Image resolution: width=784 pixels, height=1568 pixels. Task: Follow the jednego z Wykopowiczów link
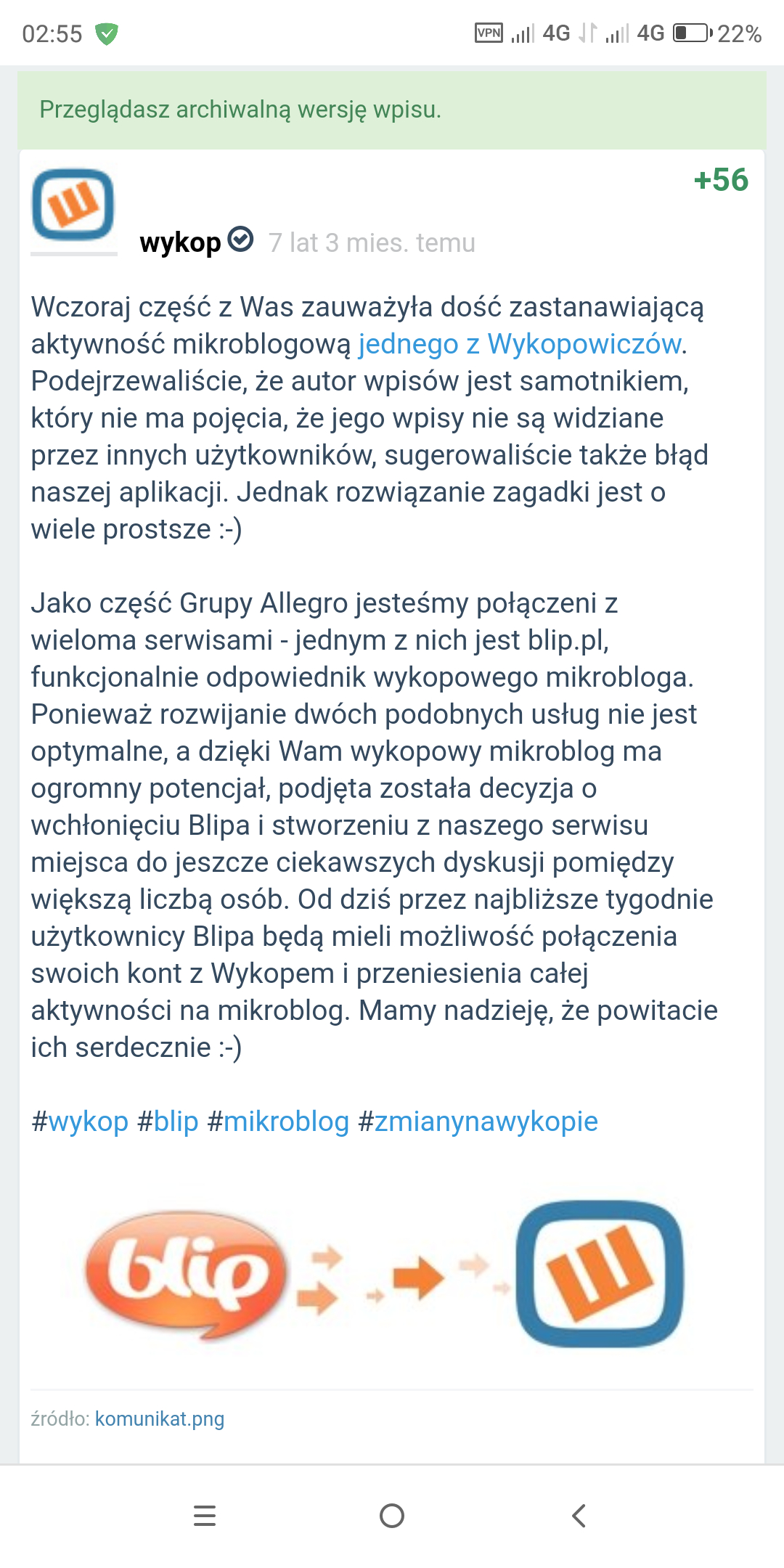520,344
